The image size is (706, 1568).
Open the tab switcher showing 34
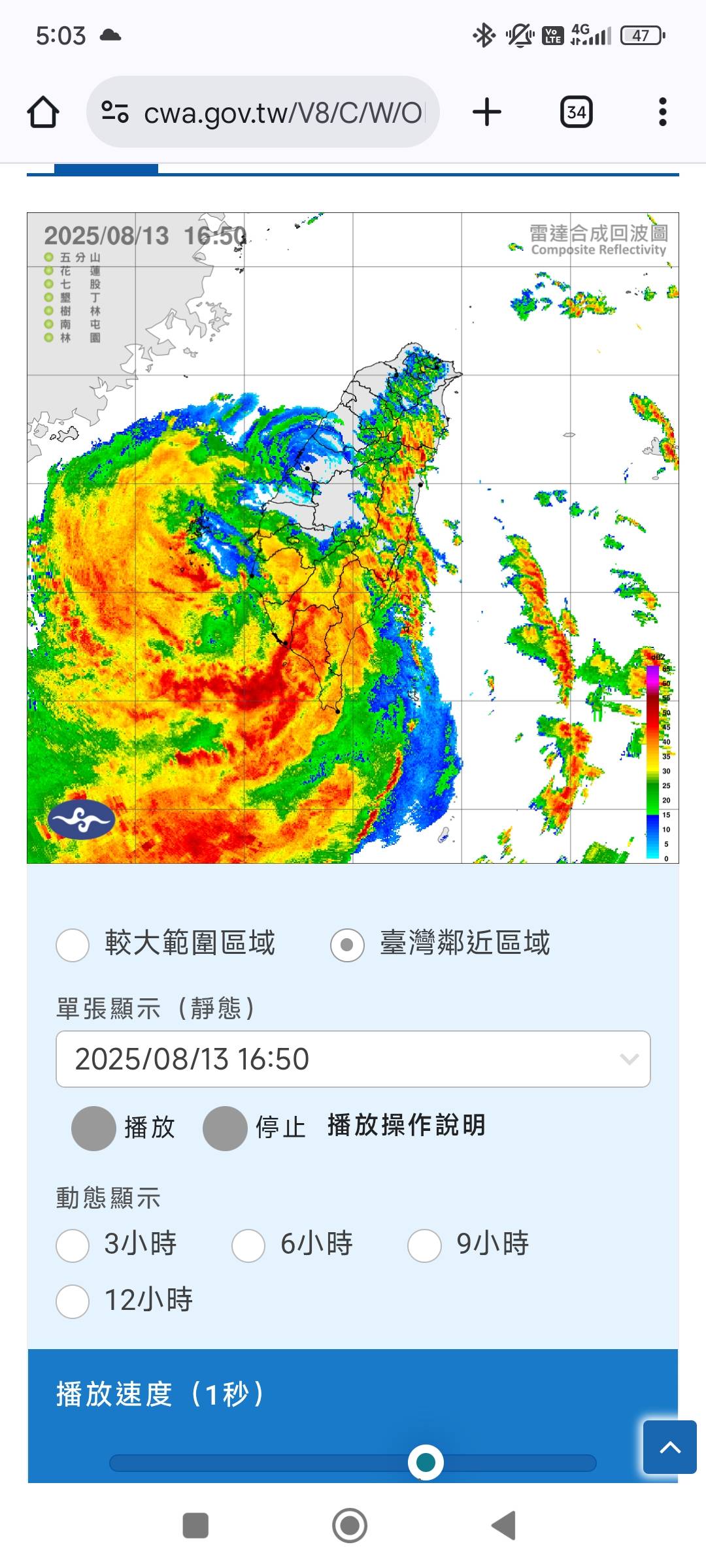[x=576, y=112]
